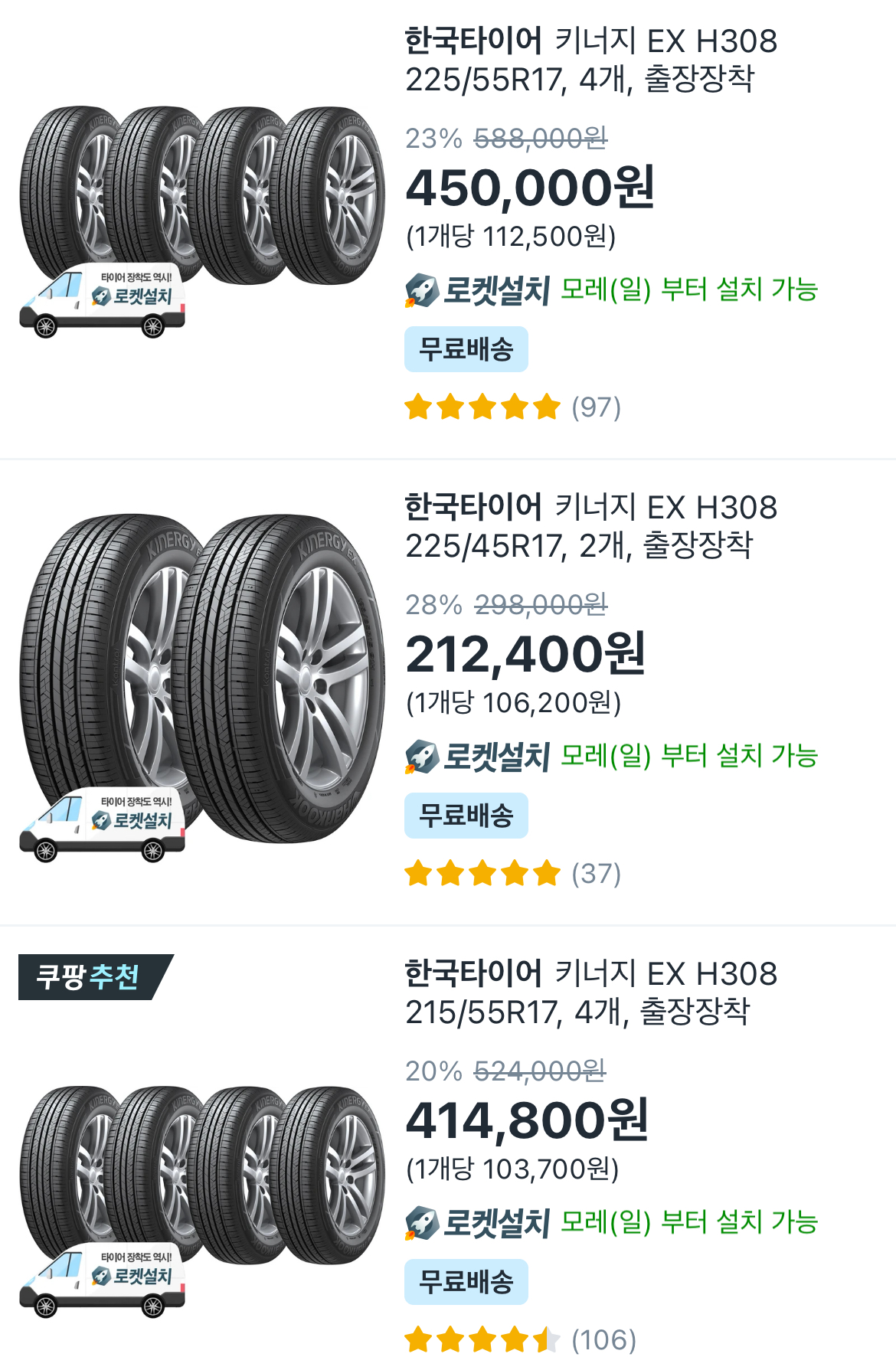896x1357 pixels.
Task: Open the 225/45R17 two-tire Kinergy listing
Action: pyautogui.click(x=590, y=526)
